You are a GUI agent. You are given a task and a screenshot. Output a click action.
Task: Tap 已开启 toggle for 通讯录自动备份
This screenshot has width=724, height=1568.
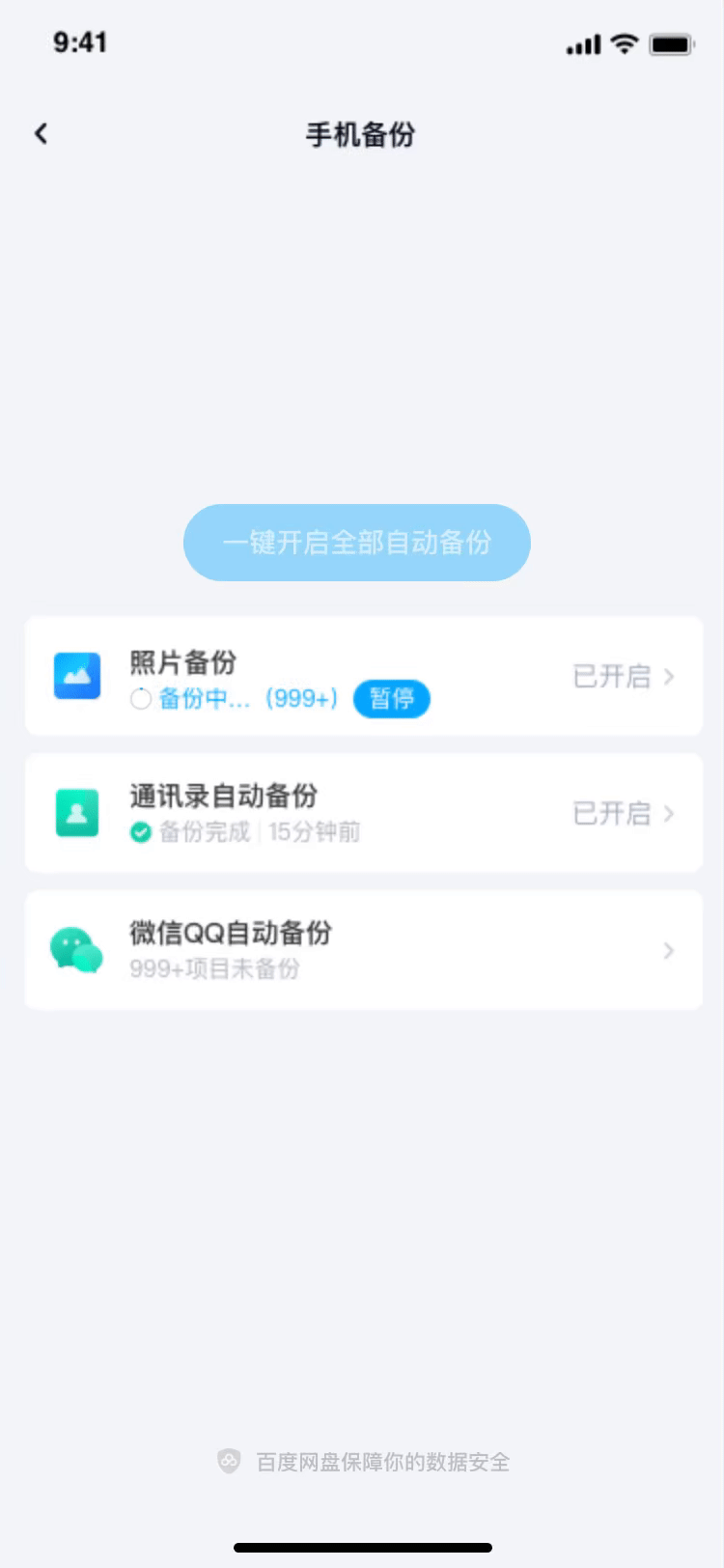point(609,814)
